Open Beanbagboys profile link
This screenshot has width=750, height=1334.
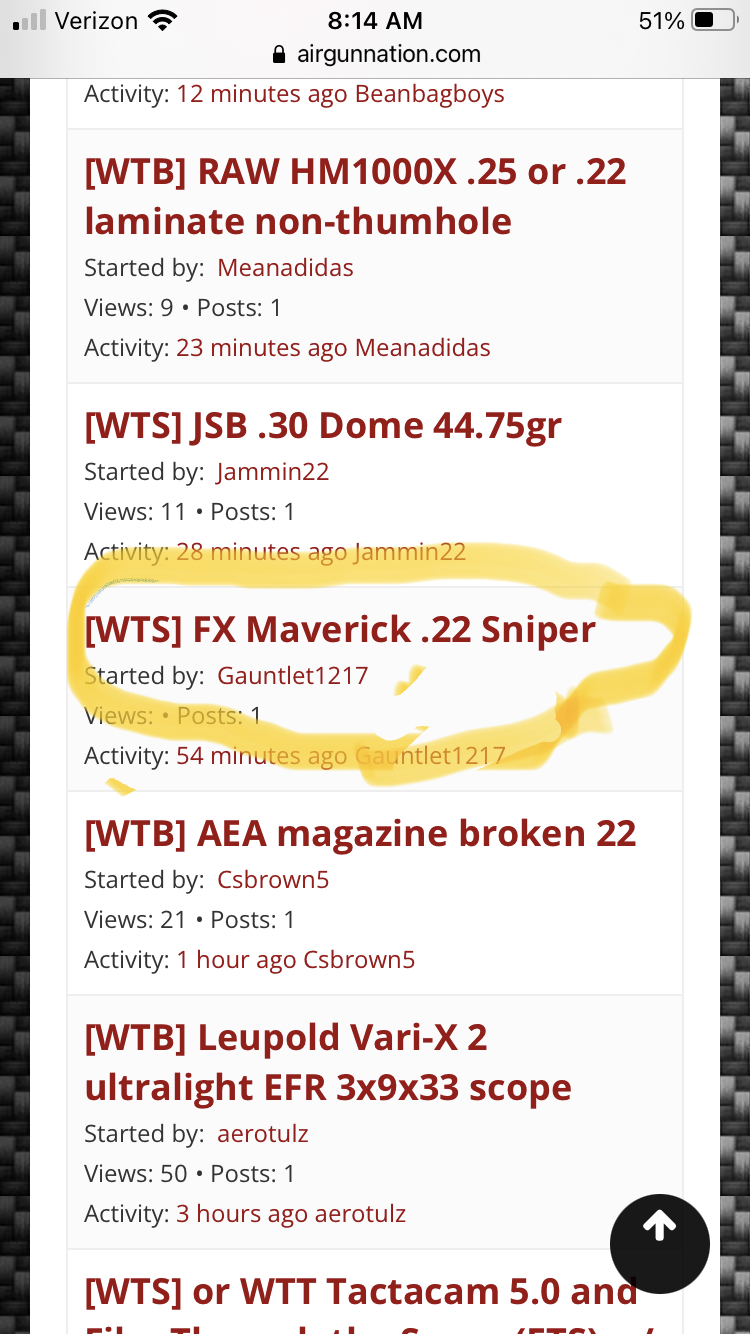429,94
